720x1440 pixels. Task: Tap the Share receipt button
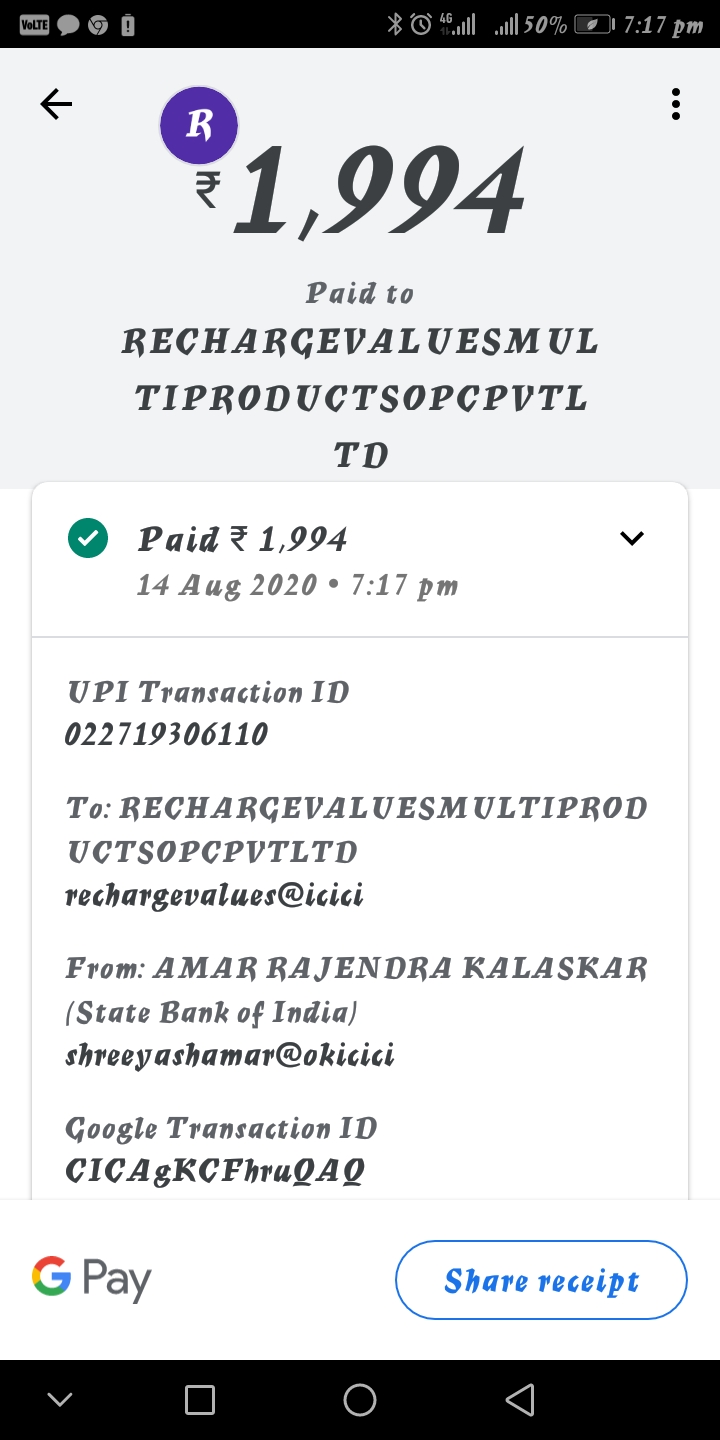point(541,1280)
